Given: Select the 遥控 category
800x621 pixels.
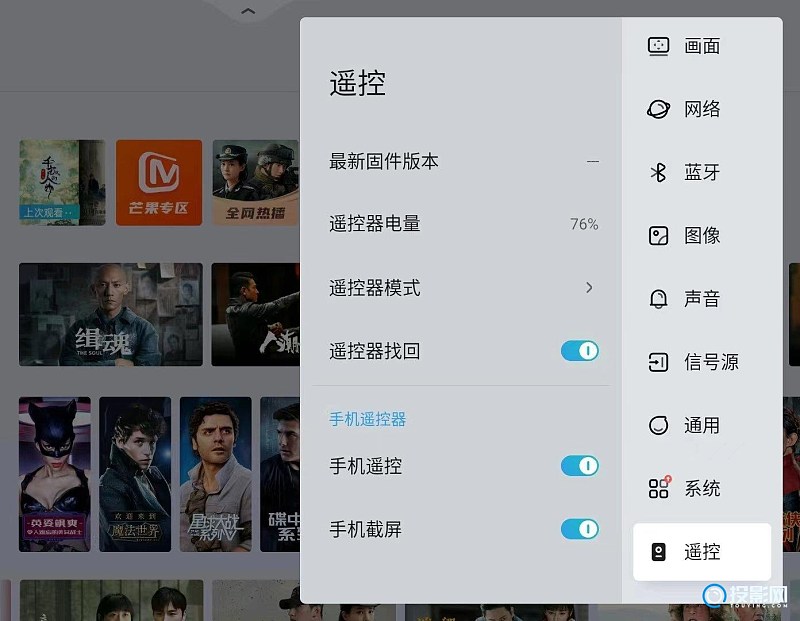Looking at the screenshot, I should click(701, 552).
